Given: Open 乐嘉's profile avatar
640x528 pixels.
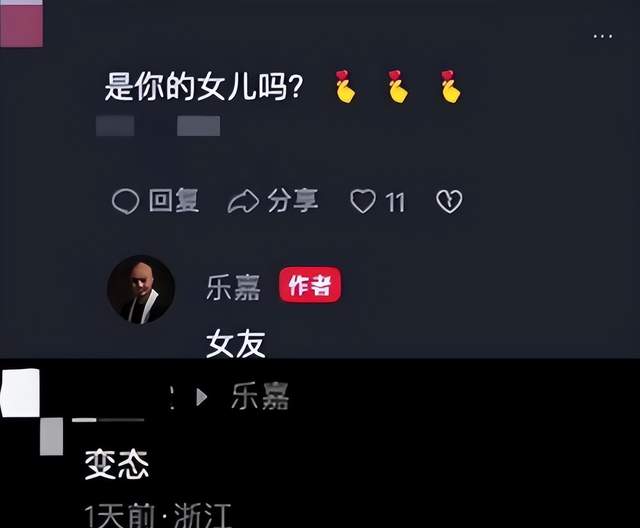Looking at the screenshot, I should click(141, 290).
